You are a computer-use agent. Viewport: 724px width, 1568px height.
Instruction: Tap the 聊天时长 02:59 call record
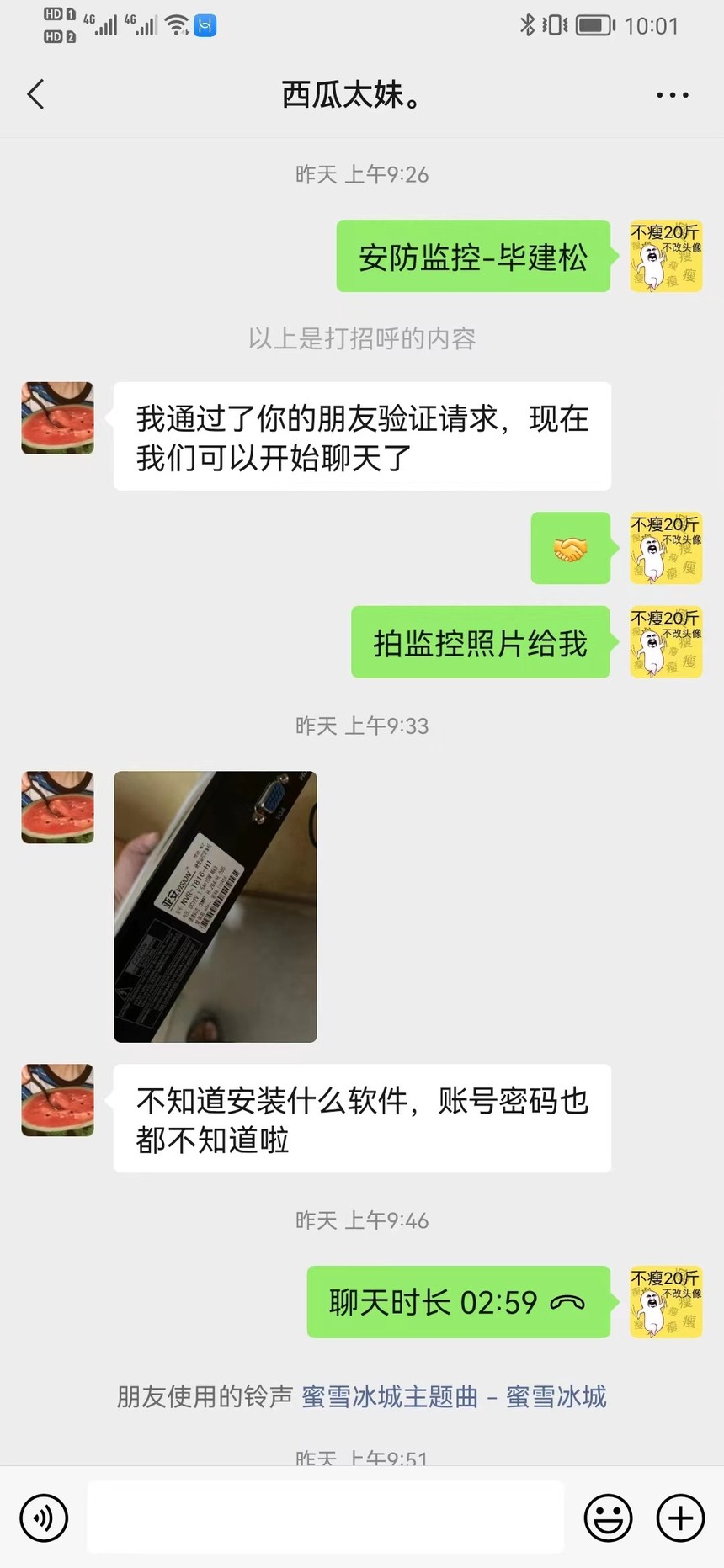click(x=457, y=1302)
